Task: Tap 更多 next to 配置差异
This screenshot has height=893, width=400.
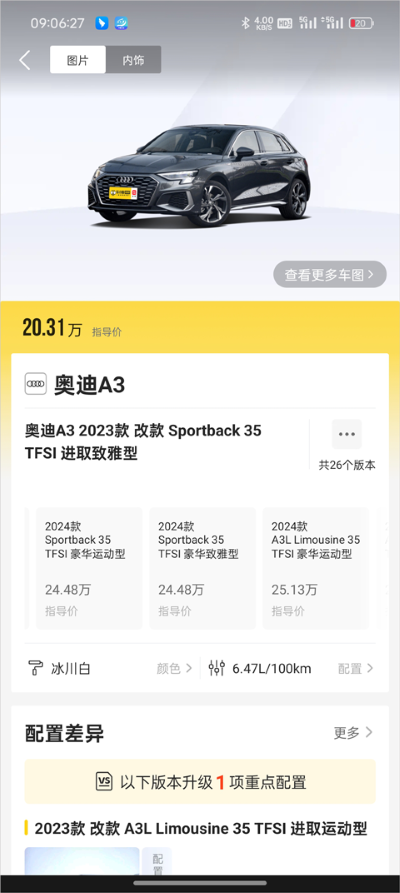Action: [x=353, y=732]
